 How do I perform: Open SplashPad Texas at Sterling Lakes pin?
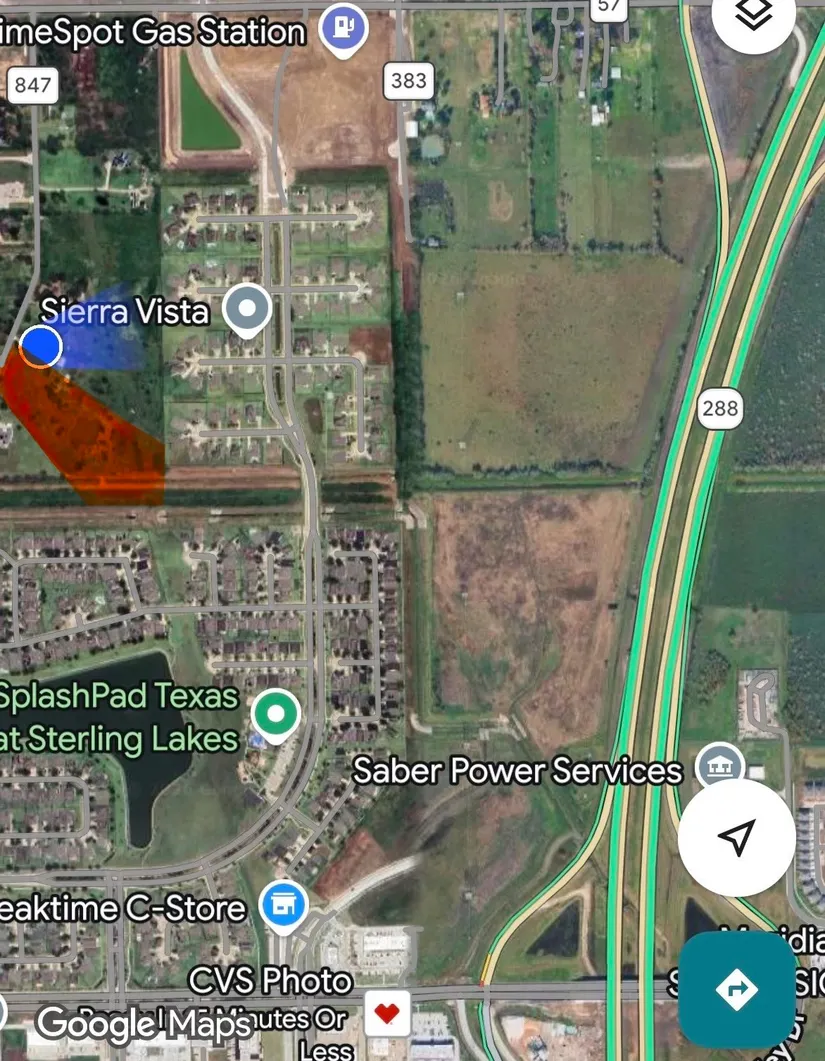coord(276,714)
